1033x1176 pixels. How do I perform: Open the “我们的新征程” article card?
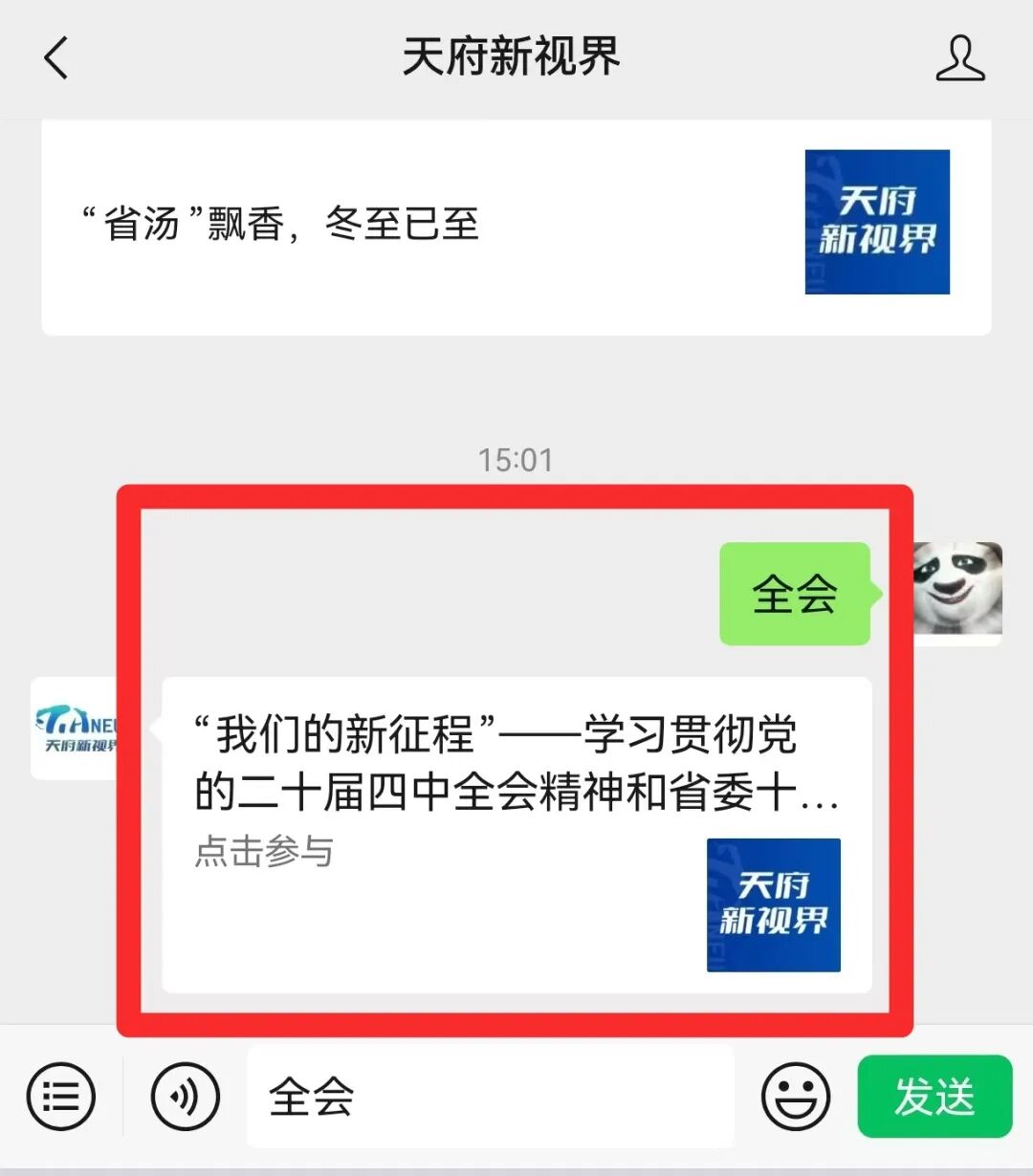(516, 834)
